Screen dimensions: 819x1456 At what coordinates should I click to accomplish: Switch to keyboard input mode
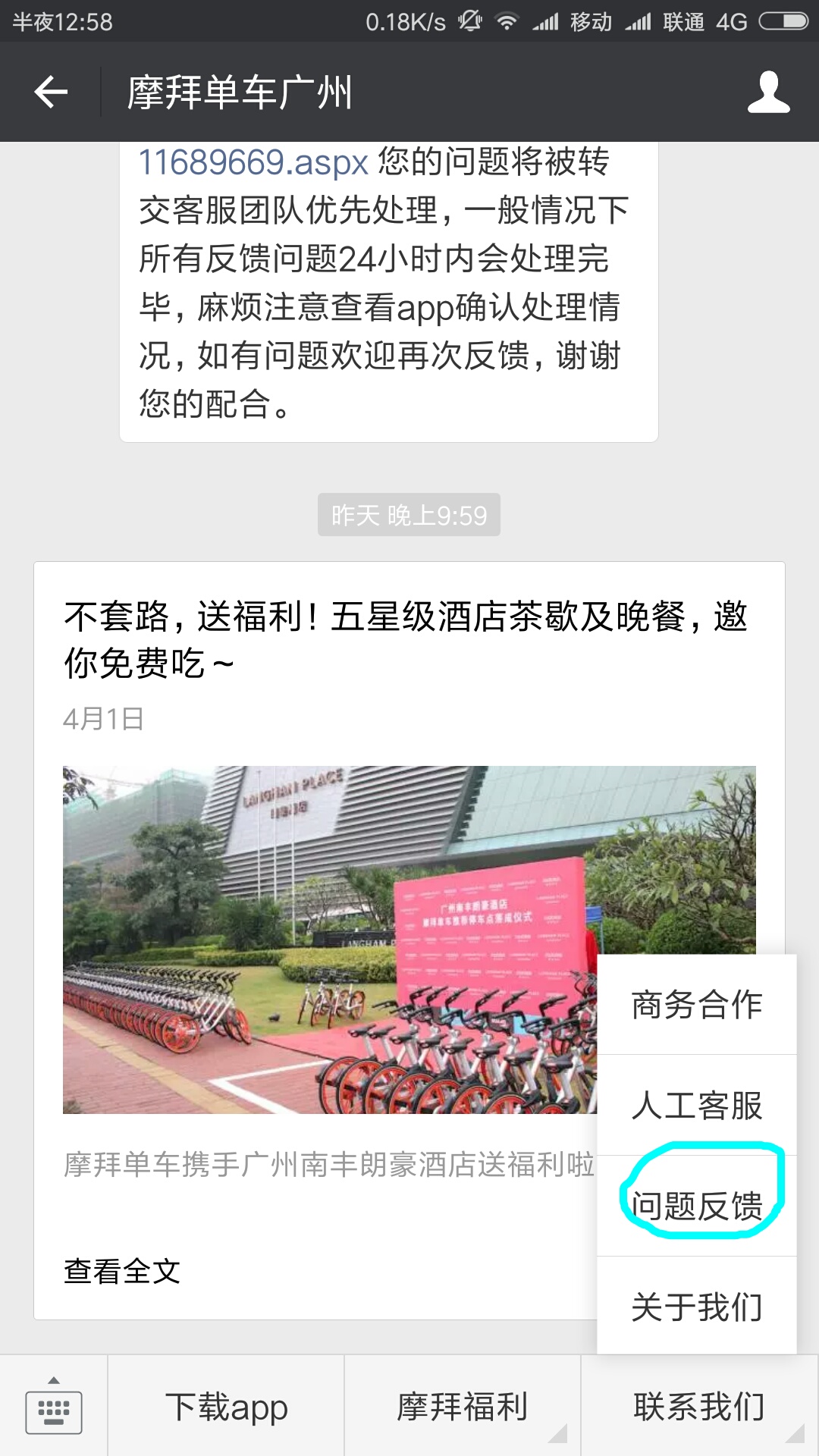[x=55, y=1407]
